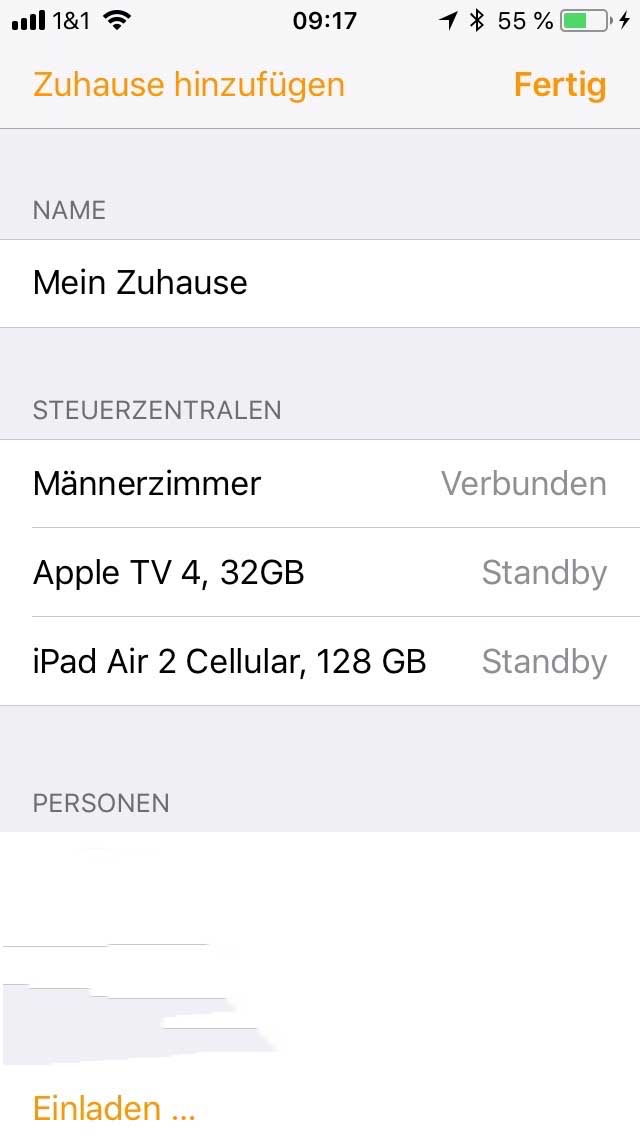Tap Zuhause hinzufügen at top left
Image resolution: width=640 pixels, height=1136 pixels.
pyautogui.click(x=188, y=85)
